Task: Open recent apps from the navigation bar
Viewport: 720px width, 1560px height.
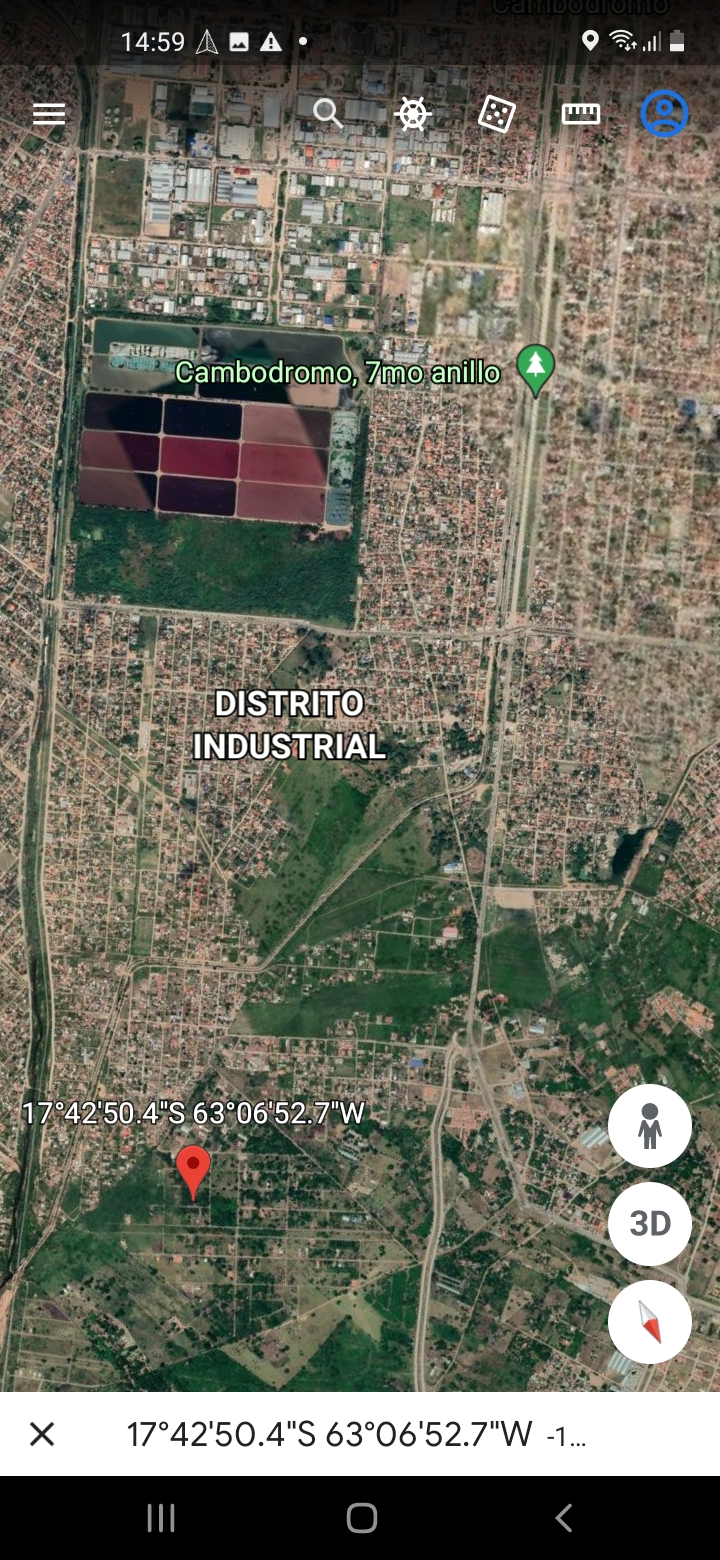Action: [161, 1518]
